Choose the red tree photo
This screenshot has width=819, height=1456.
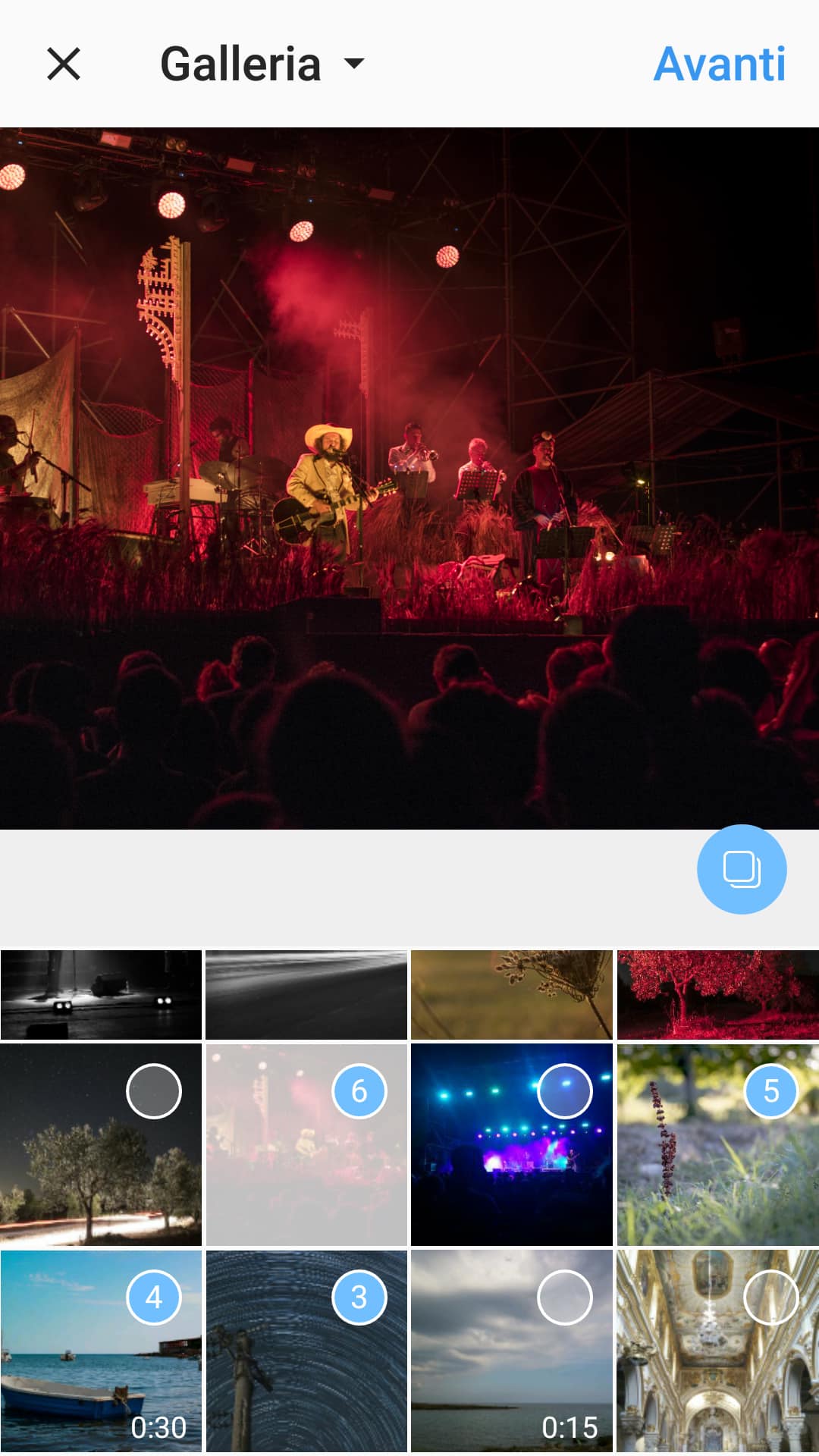tap(717, 994)
